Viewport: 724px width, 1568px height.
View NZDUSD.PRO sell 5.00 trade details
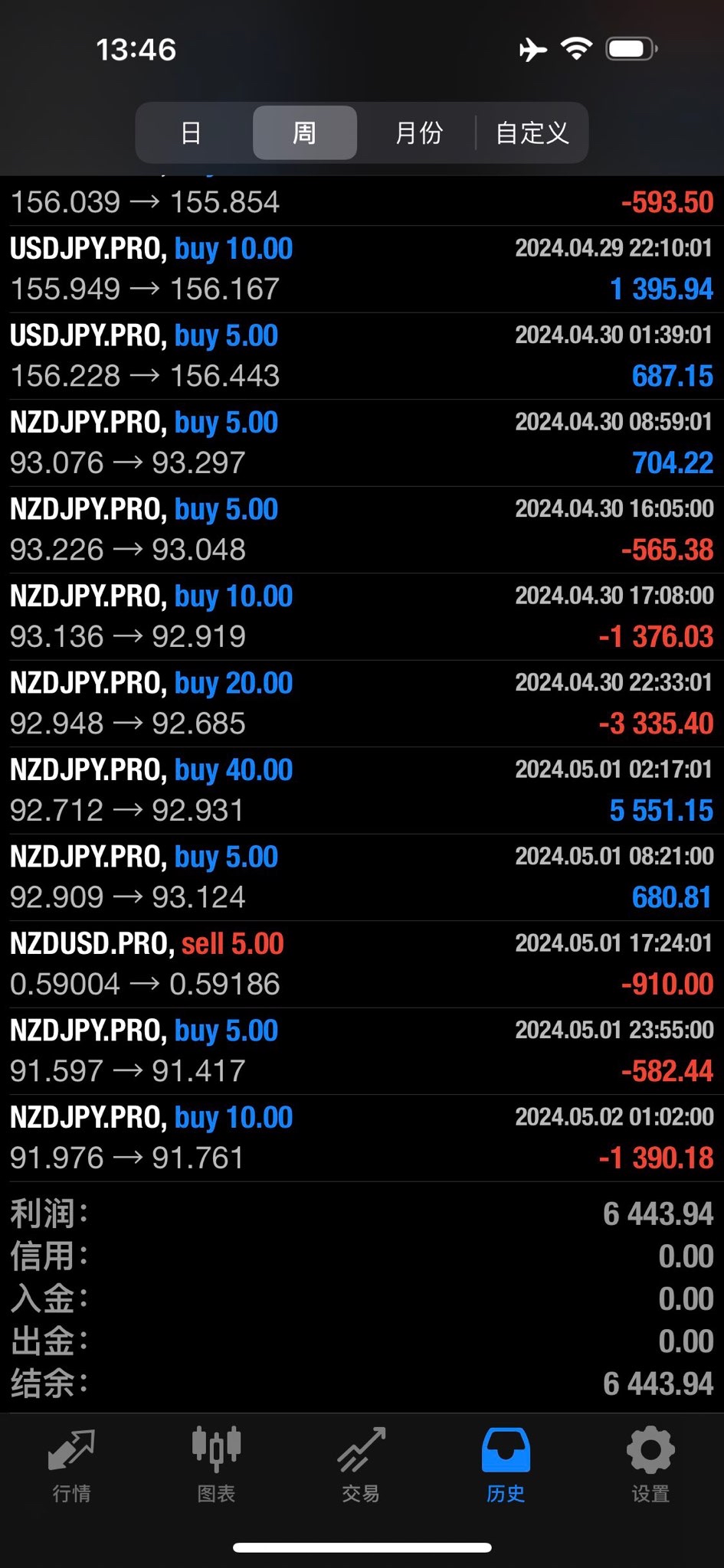point(362,964)
